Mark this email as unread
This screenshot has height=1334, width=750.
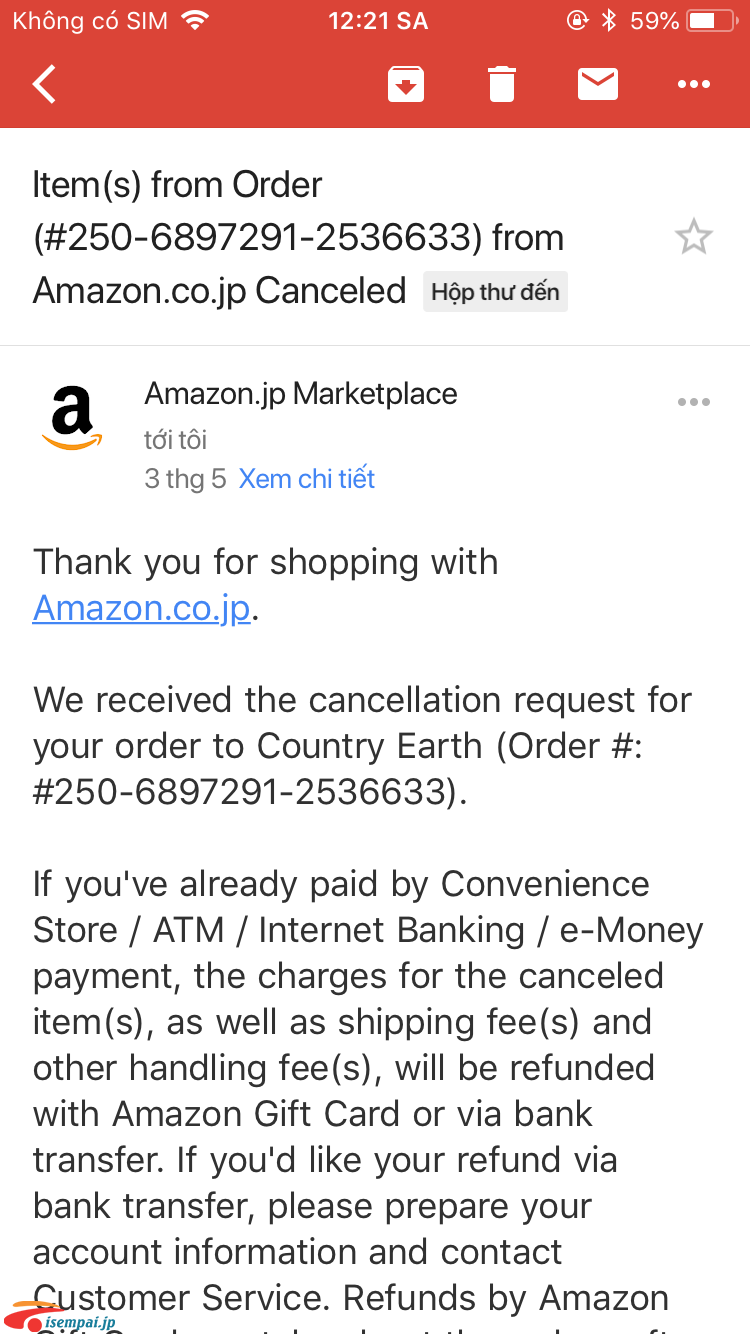coord(598,85)
